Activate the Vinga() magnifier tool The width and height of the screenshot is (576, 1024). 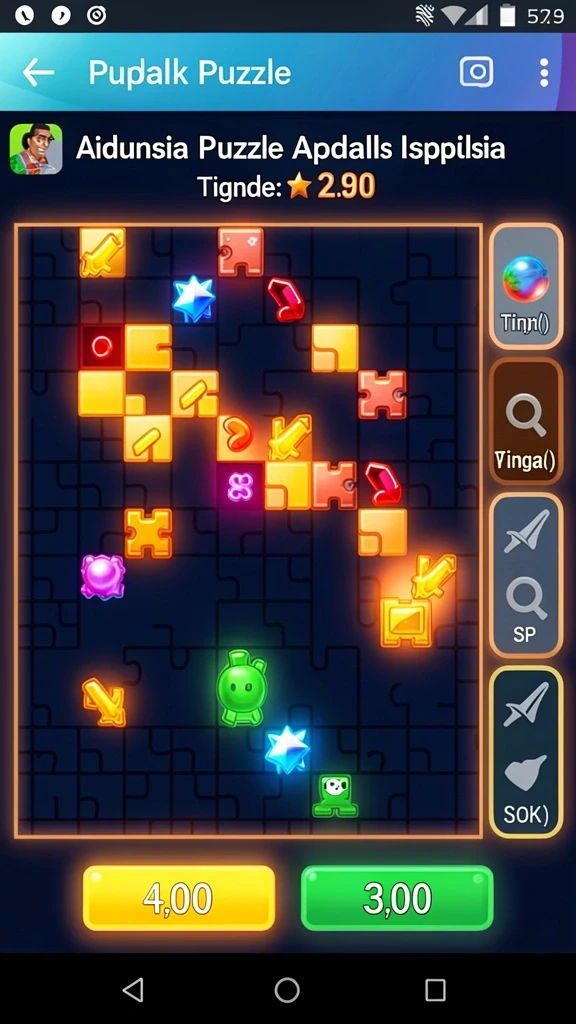526,422
